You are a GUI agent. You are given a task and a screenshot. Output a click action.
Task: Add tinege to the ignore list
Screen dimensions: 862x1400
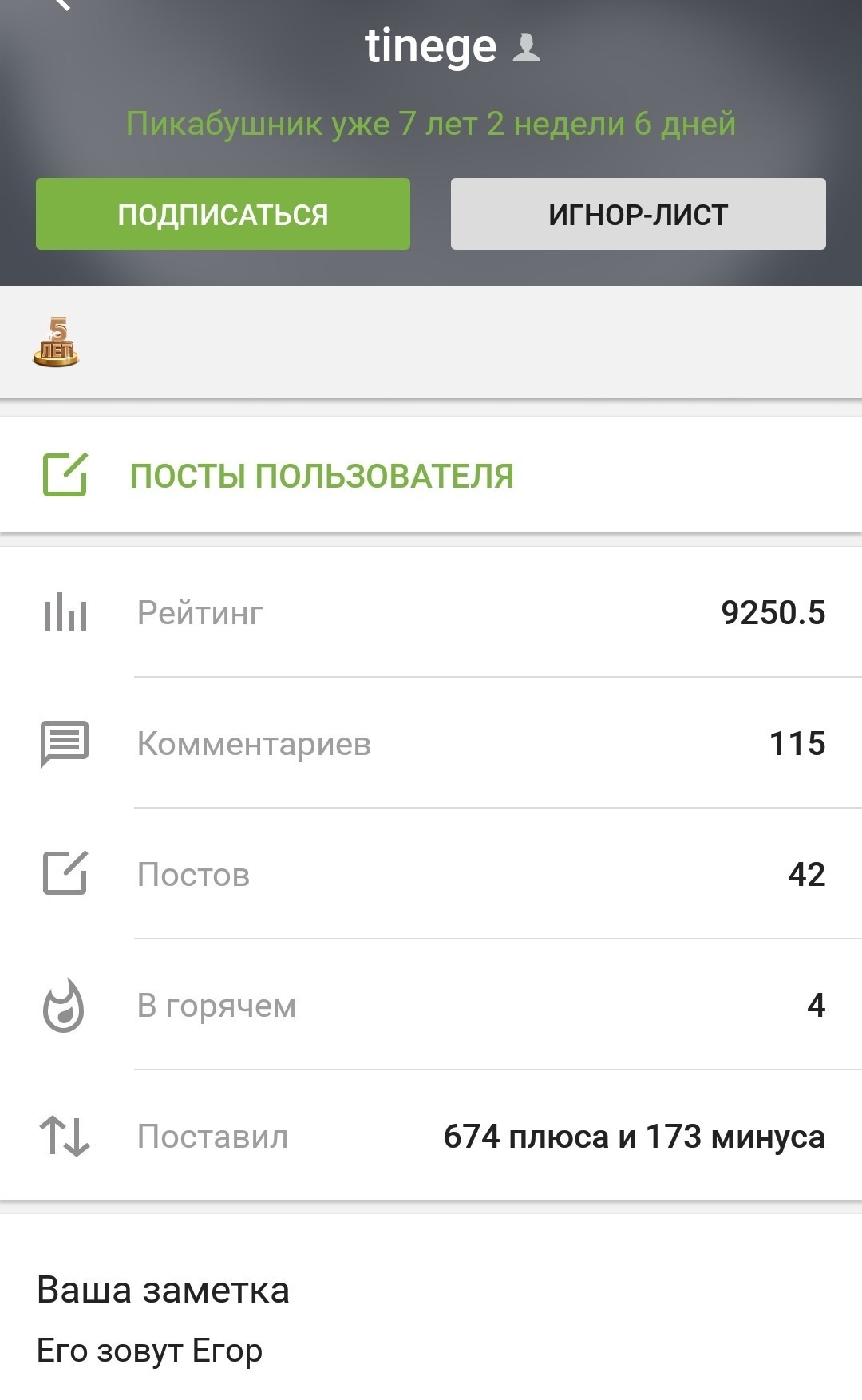[638, 214]
